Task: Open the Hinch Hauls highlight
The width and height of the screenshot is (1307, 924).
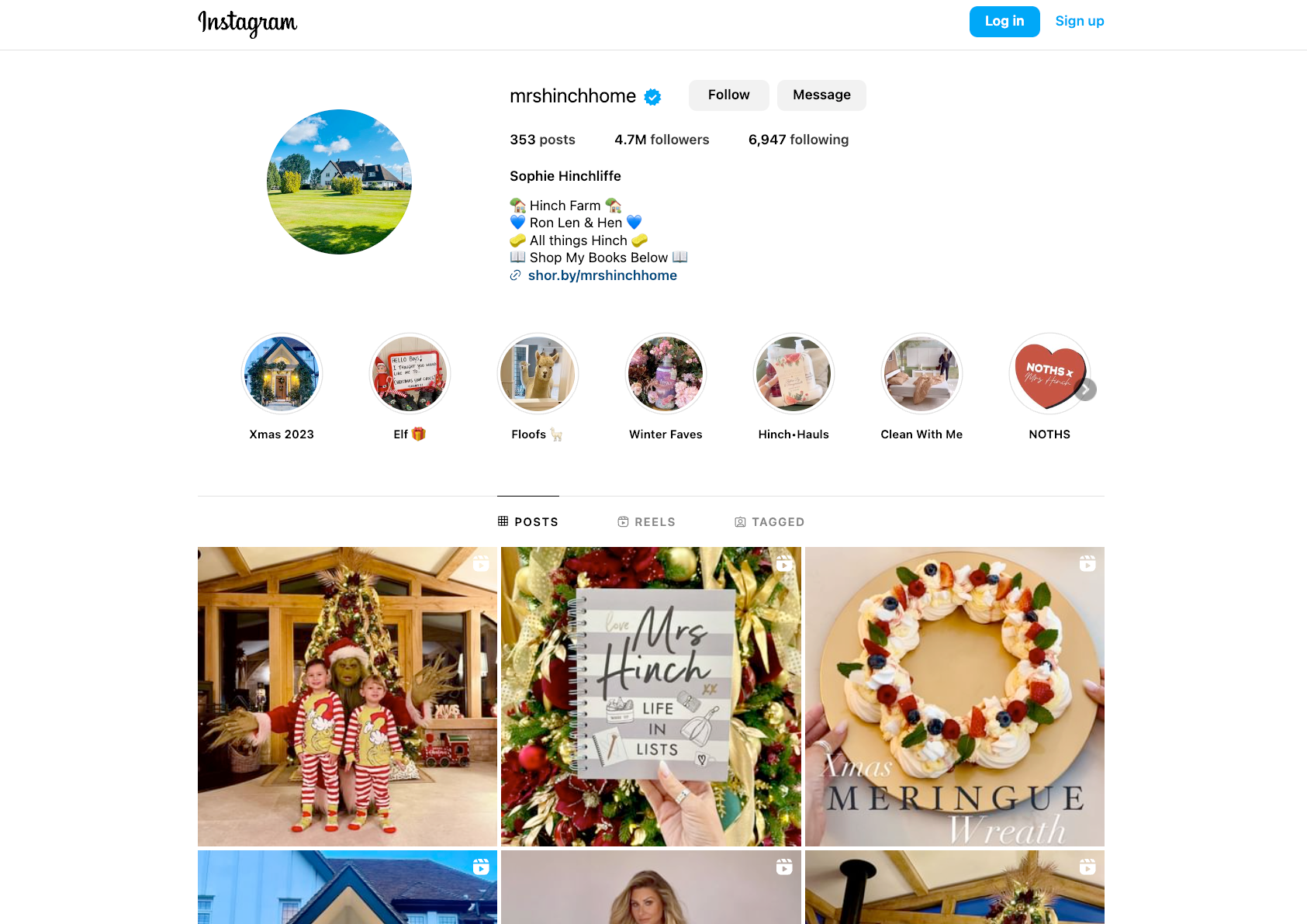Action: point(794,374)
